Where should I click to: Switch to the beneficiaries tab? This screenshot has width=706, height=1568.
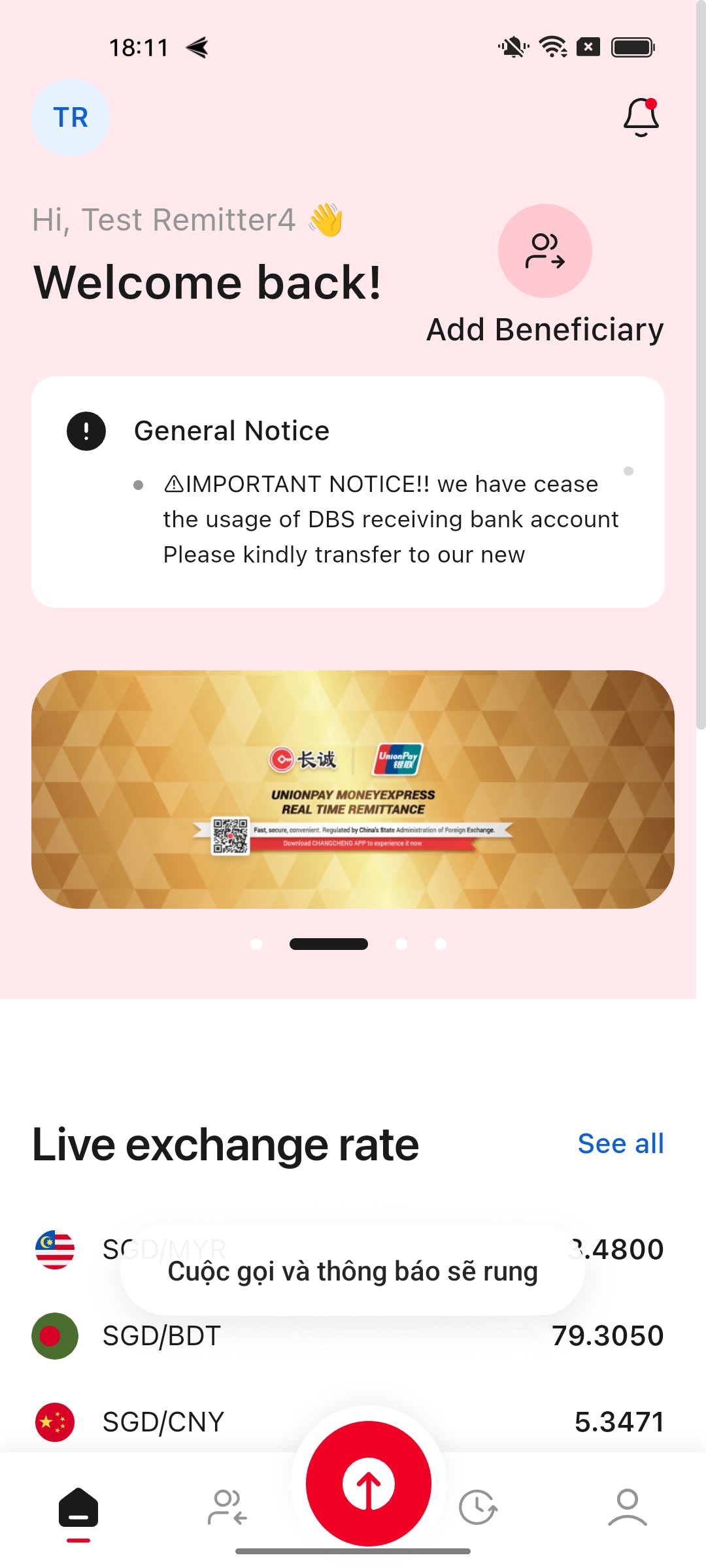coord(227,1508)
